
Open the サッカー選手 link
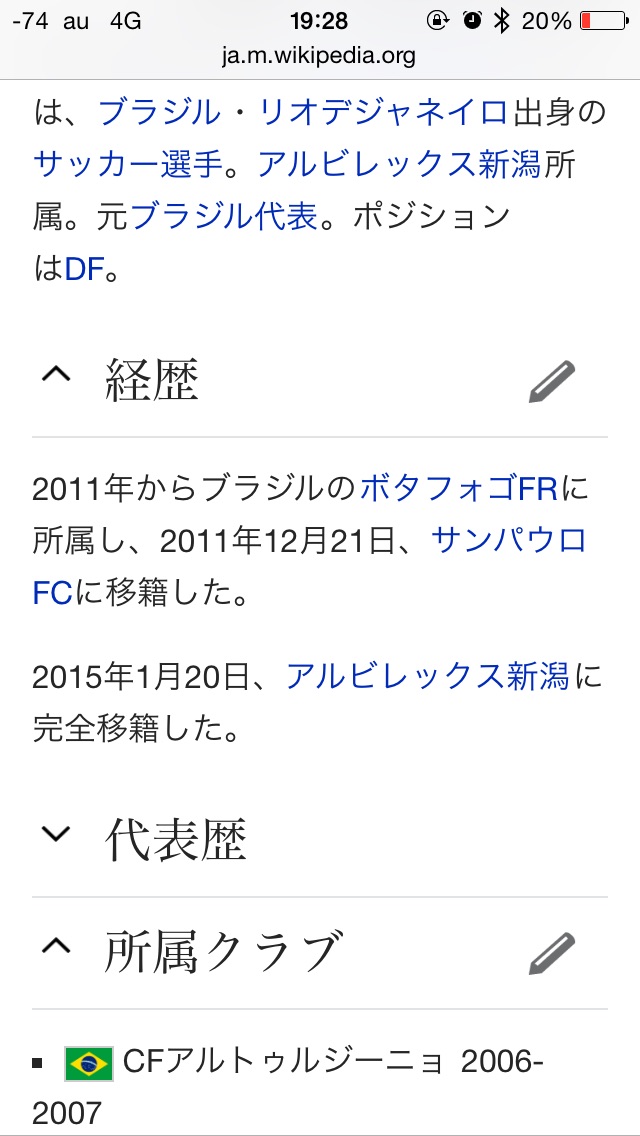tap(127, 164)
